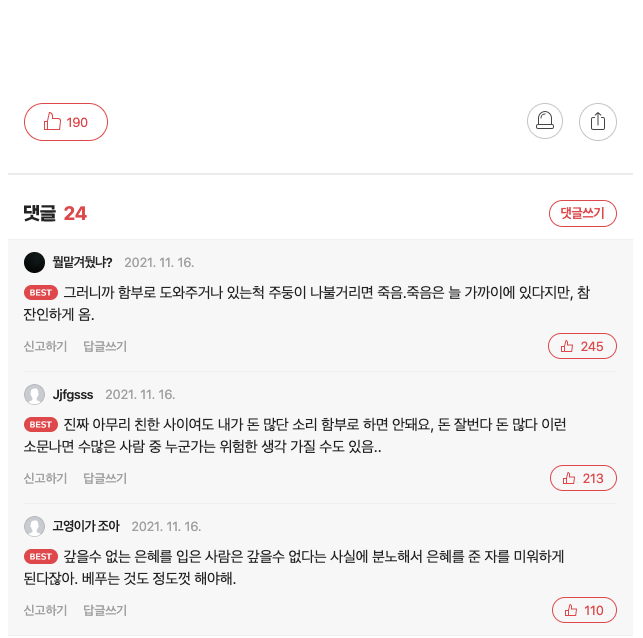Open 뭘맡겨뒀냐?'s profile avatar

tap(34, 262)
